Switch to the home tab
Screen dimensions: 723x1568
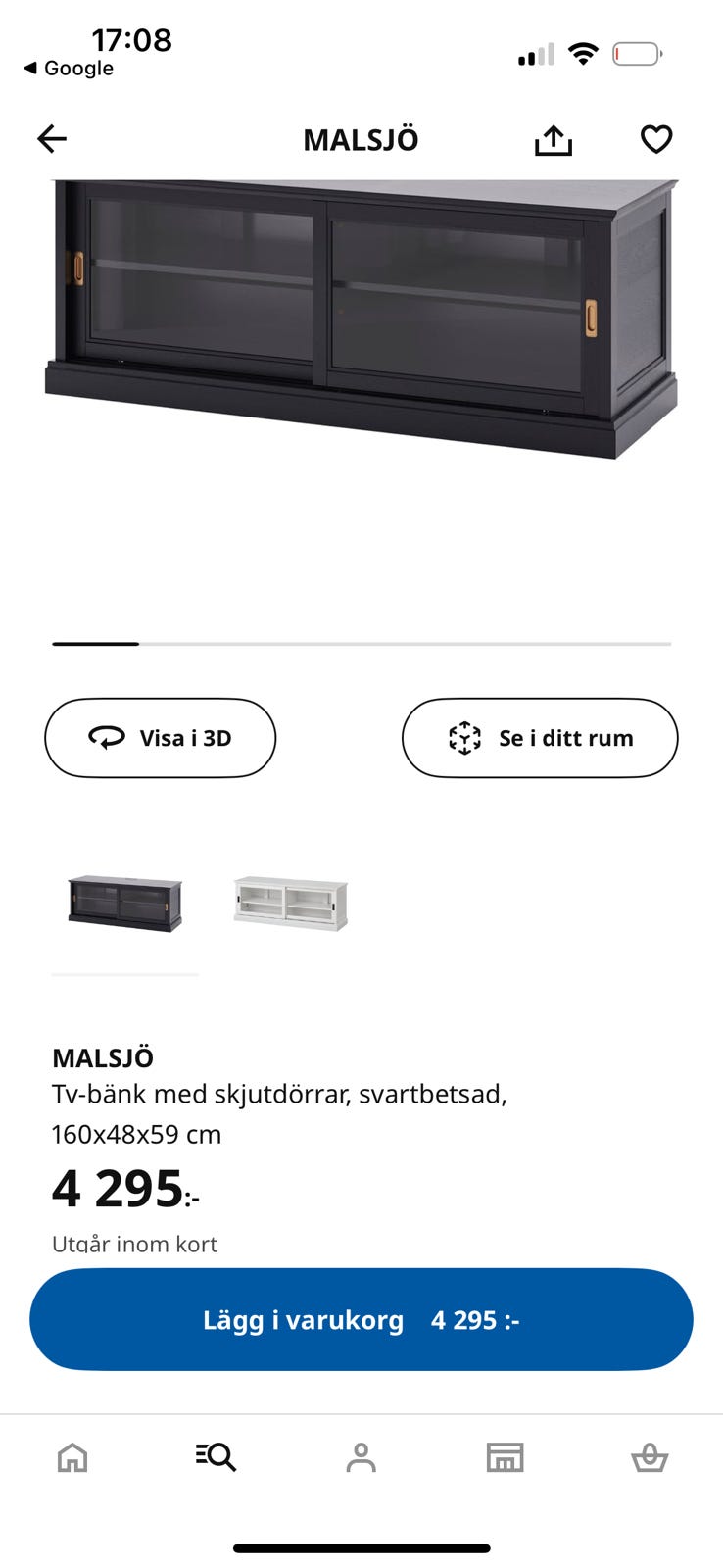[x=72, y=1457]
